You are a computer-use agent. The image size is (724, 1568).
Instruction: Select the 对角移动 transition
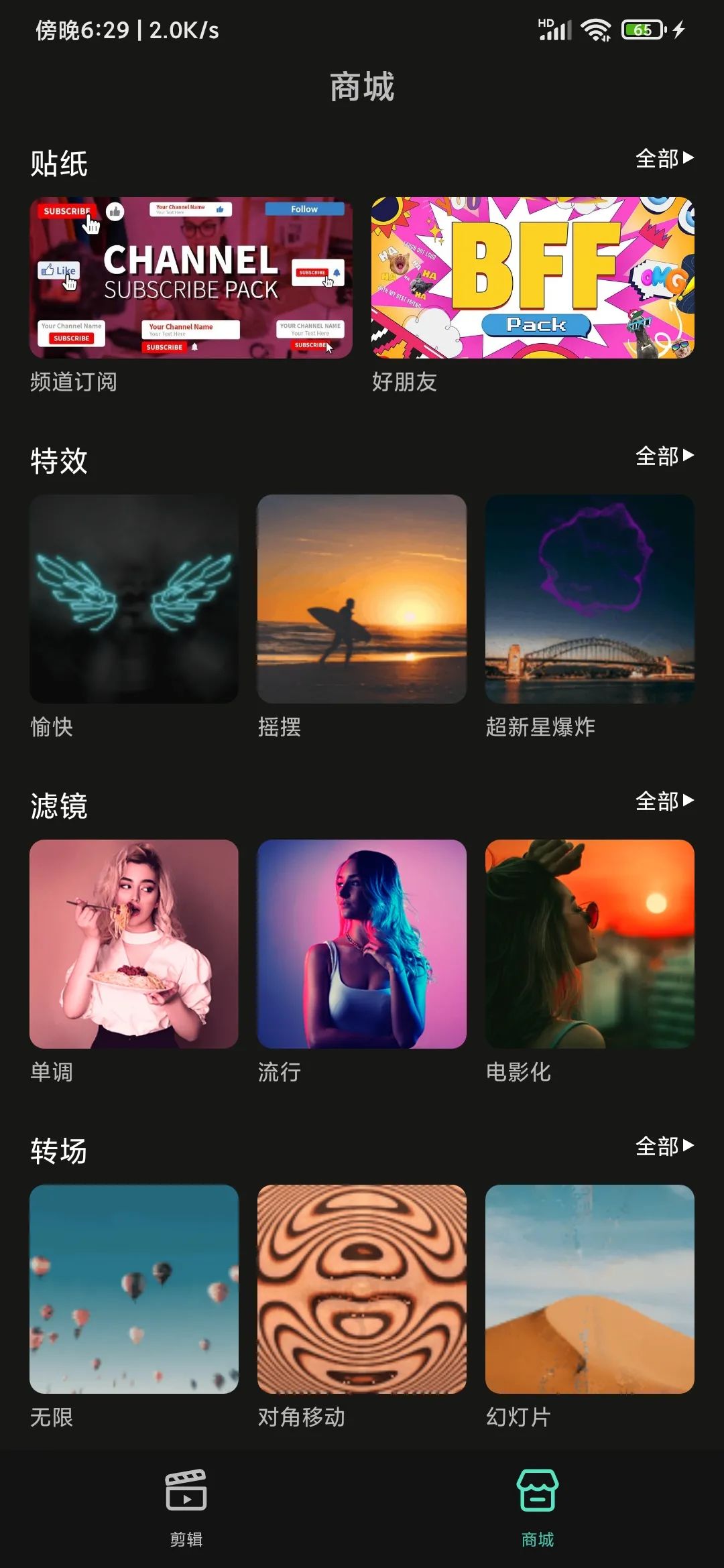coord(362,1289)
